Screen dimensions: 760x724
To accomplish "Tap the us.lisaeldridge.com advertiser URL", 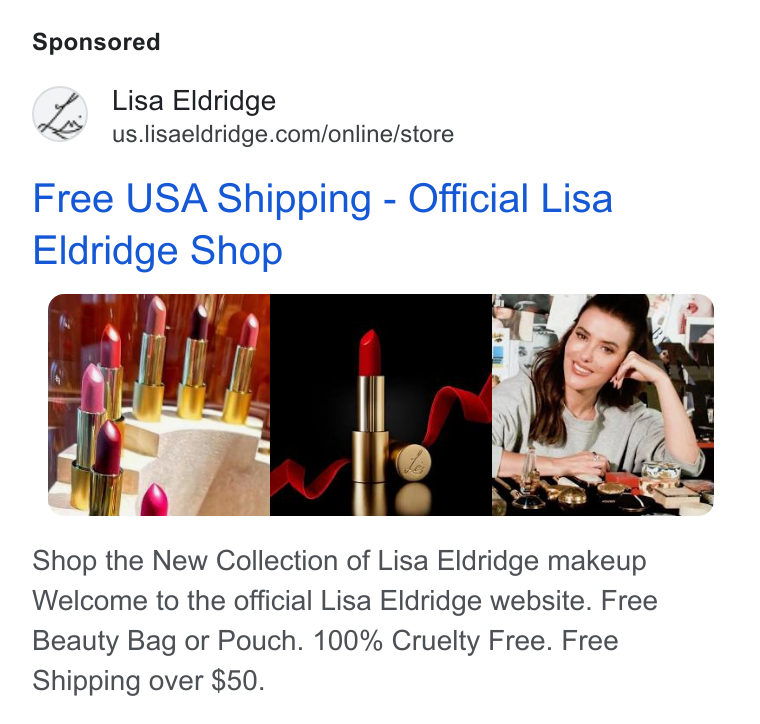I will [283, 134].
